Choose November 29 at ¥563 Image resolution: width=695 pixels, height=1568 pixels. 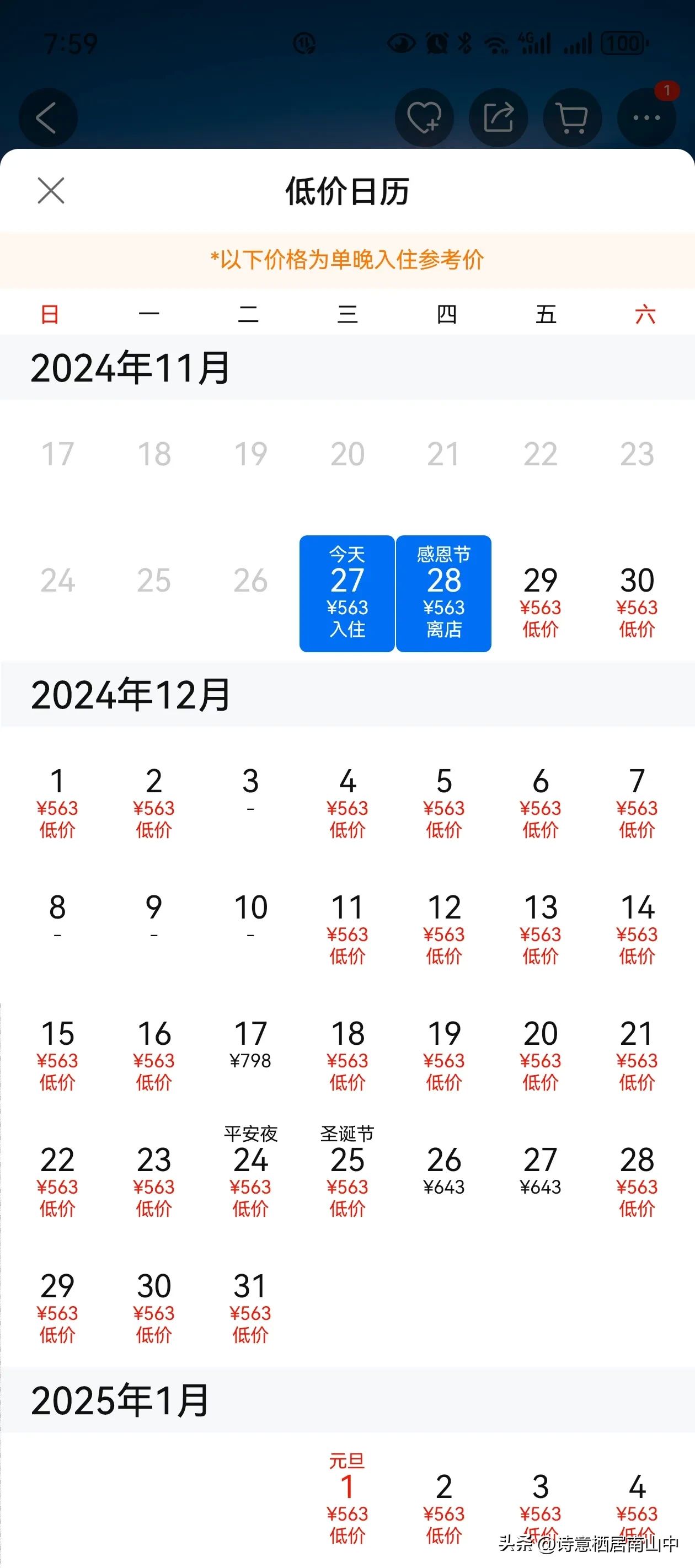tap(541, 600)
